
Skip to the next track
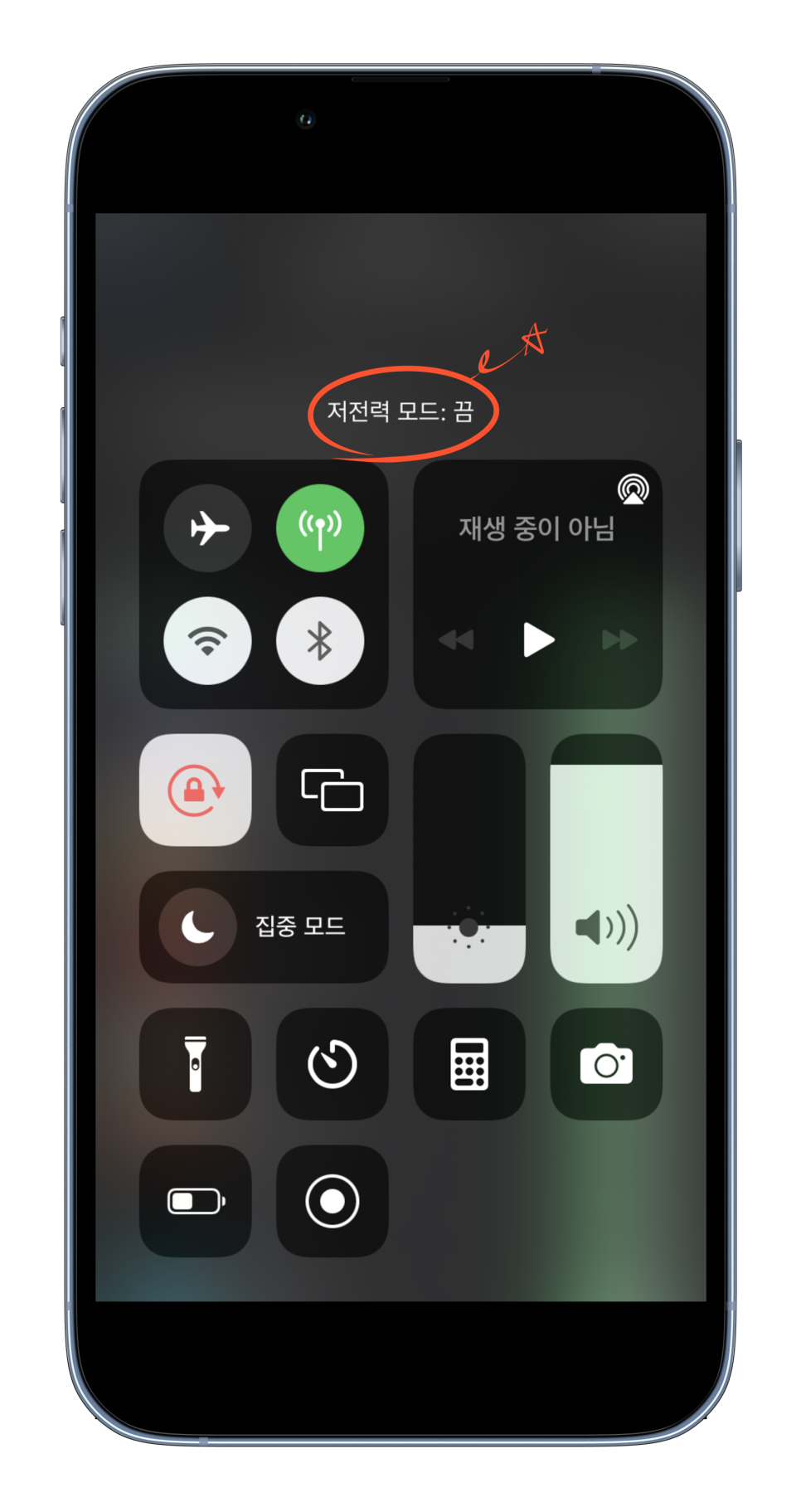(x=619, y=639)
